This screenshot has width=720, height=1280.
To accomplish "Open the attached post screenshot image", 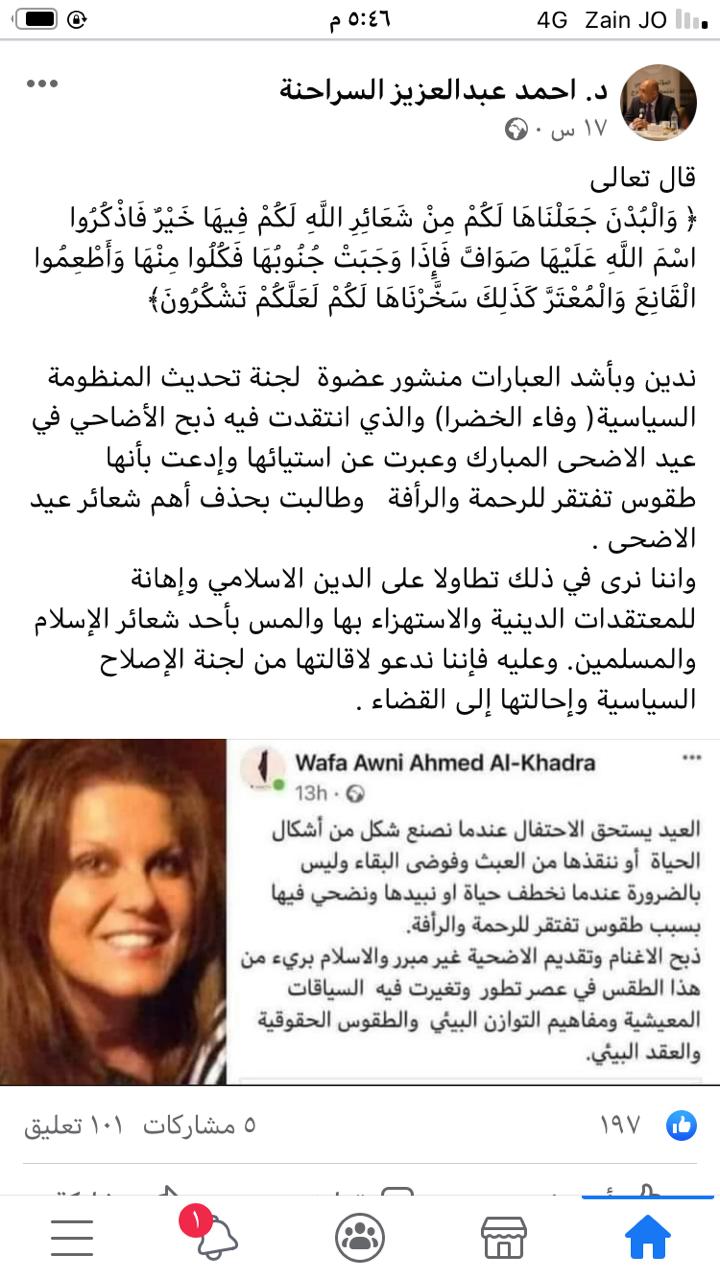I will tap(360, 912).
